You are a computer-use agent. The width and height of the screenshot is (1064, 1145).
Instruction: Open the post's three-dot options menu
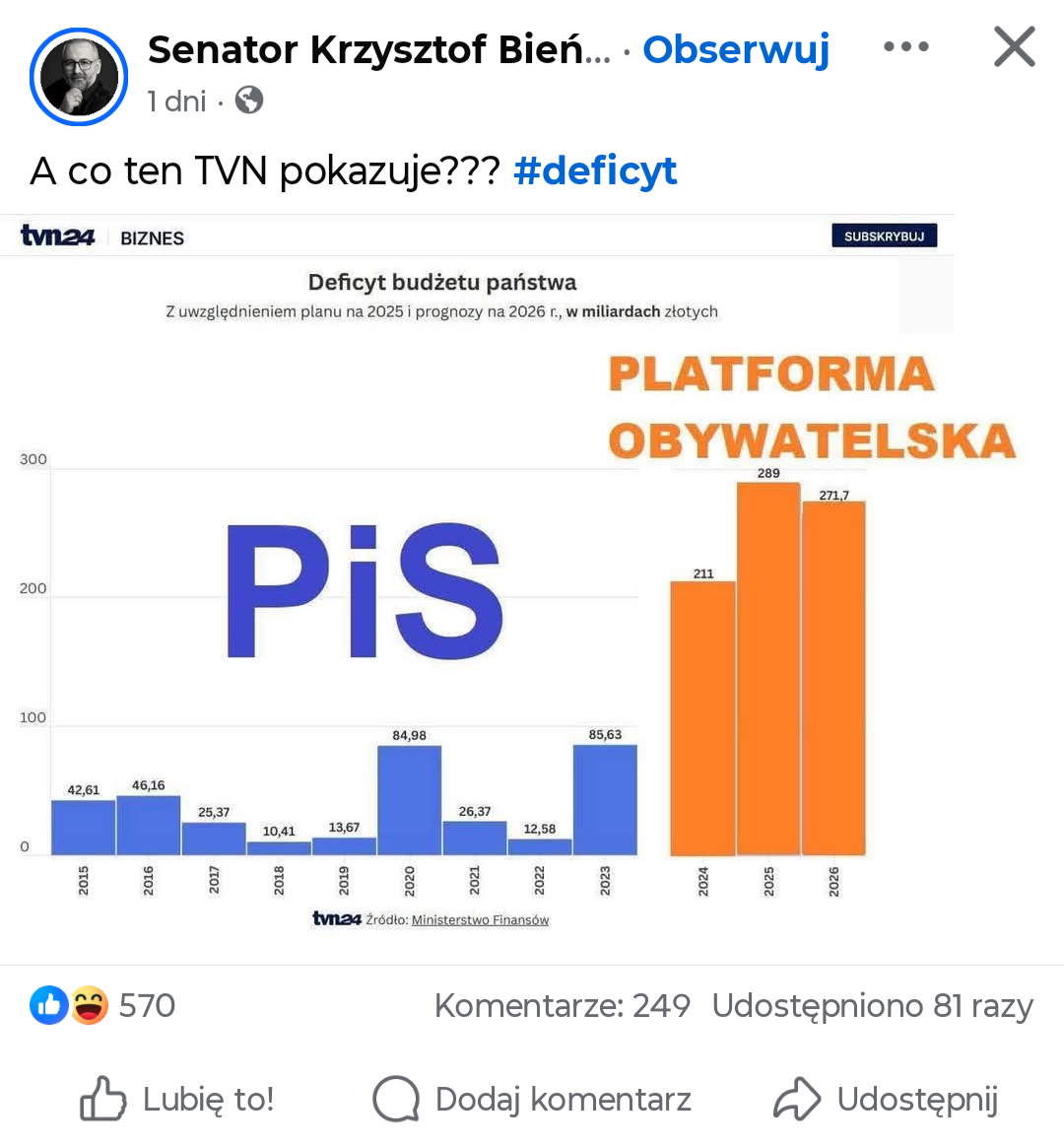click(x=905, y=46)
